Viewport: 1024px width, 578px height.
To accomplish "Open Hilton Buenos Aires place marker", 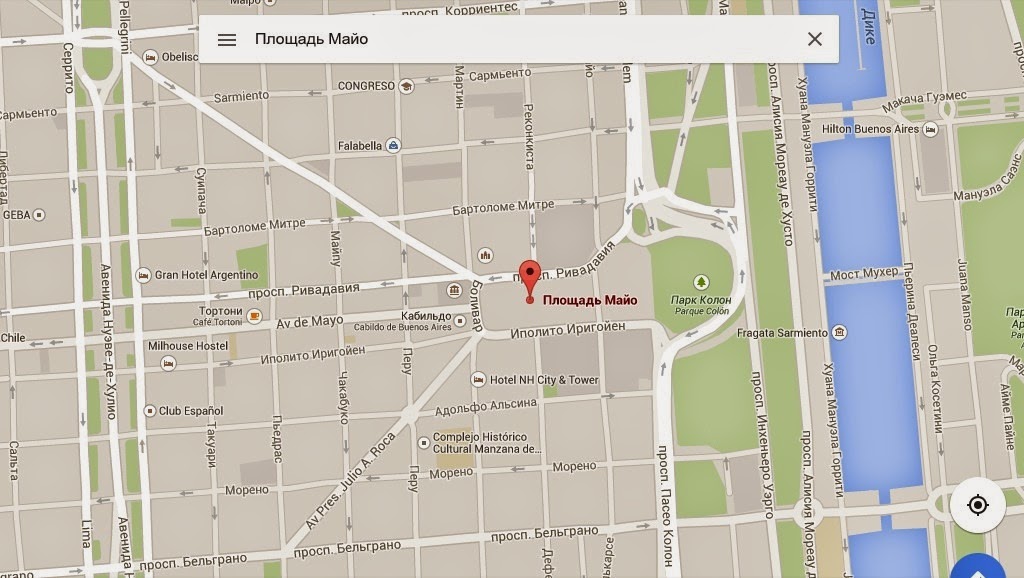I will [931, 129].
